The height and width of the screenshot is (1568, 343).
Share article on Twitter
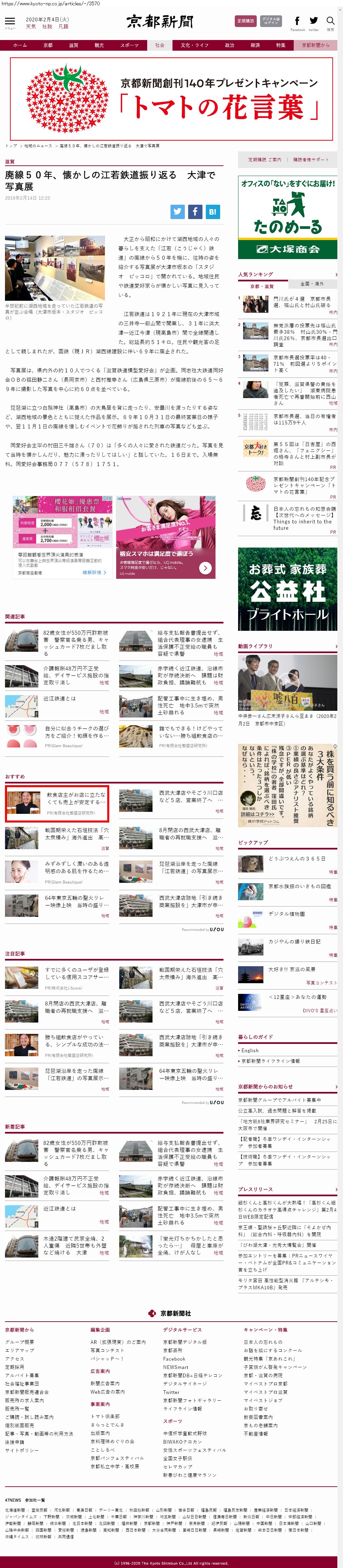tap(177, 212)
